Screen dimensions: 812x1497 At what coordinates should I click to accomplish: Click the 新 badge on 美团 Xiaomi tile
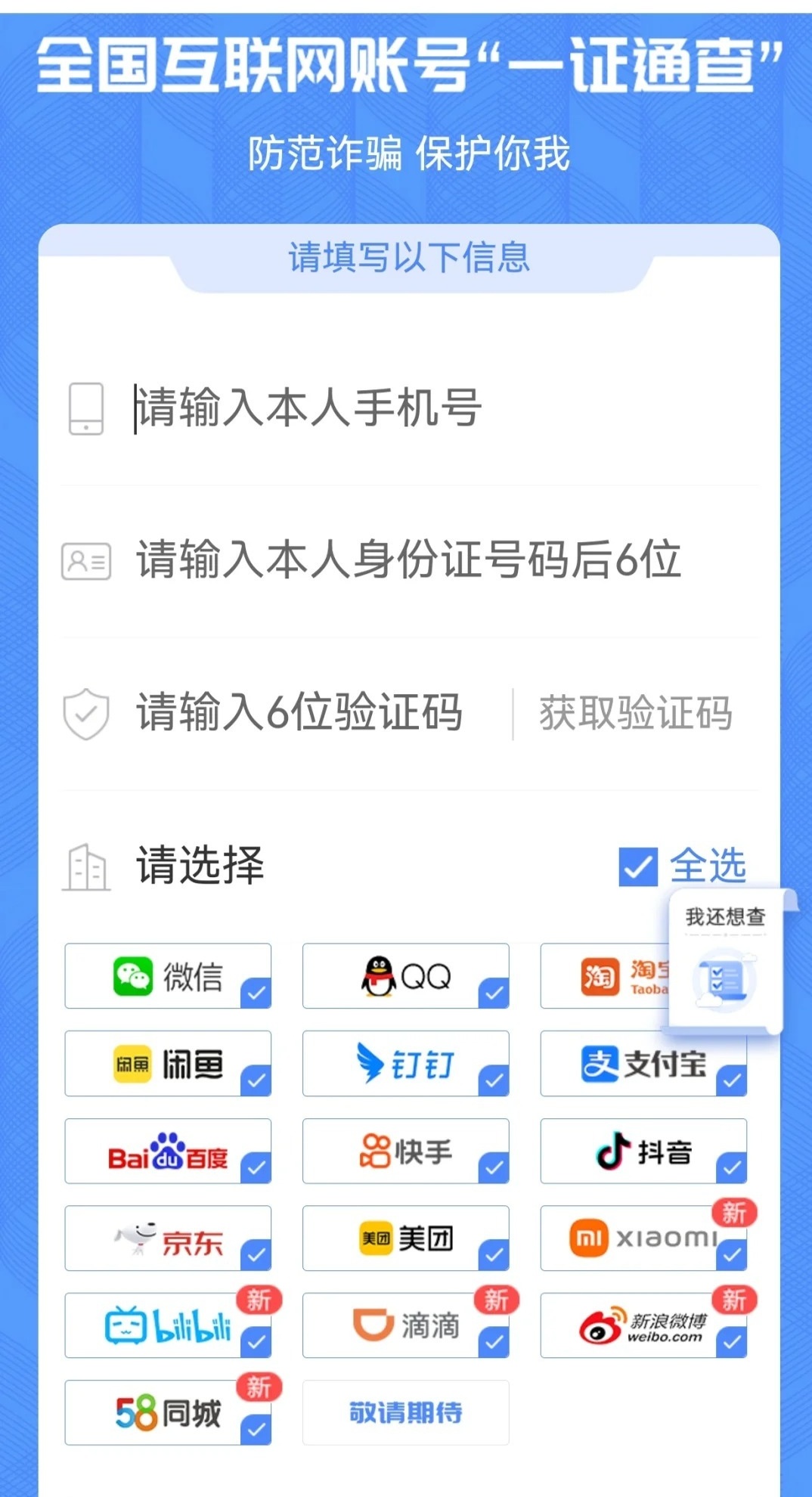click(733, 1212)
